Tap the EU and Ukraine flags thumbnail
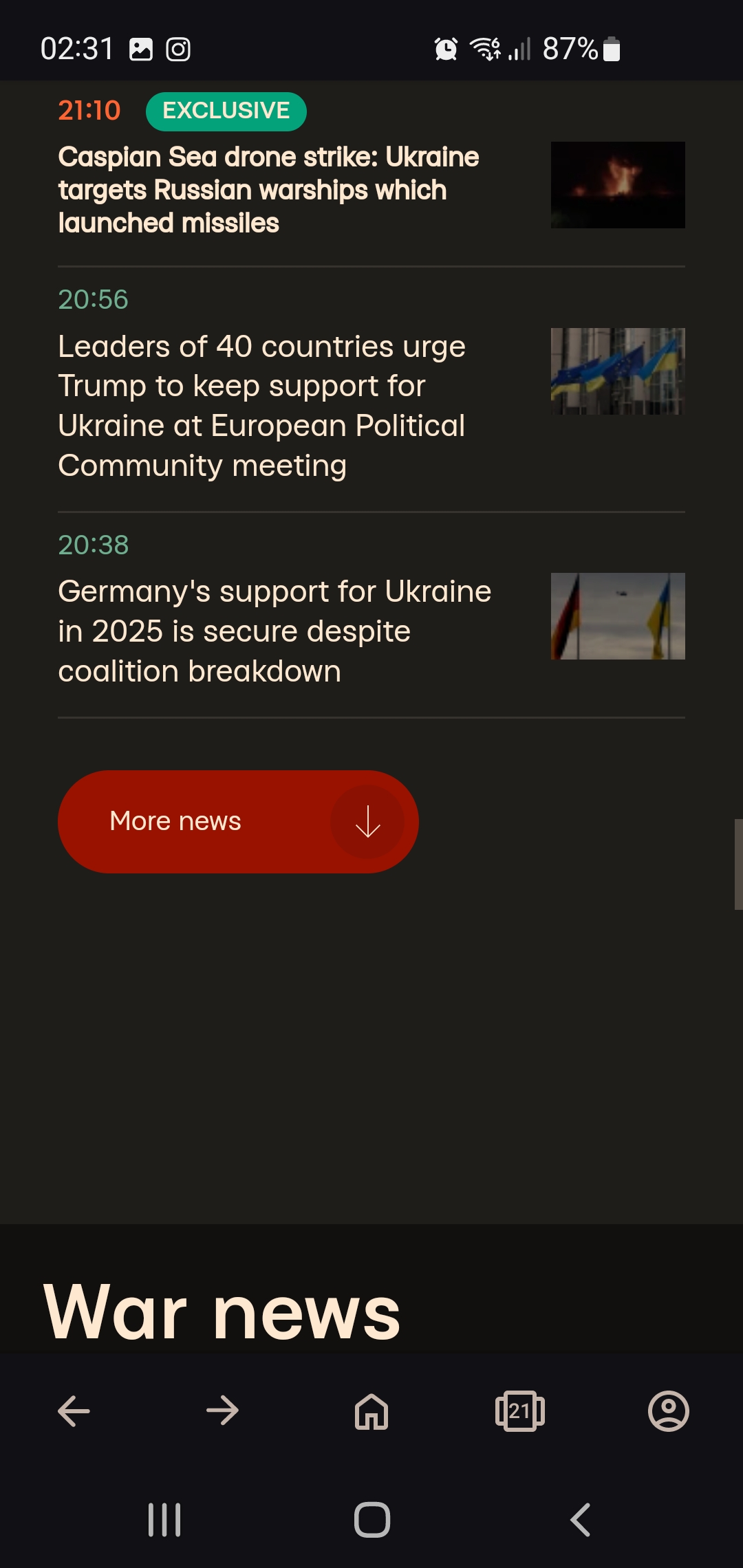Screen dimensions: 743x1568 pyautogui.click(x=618, y=371)
